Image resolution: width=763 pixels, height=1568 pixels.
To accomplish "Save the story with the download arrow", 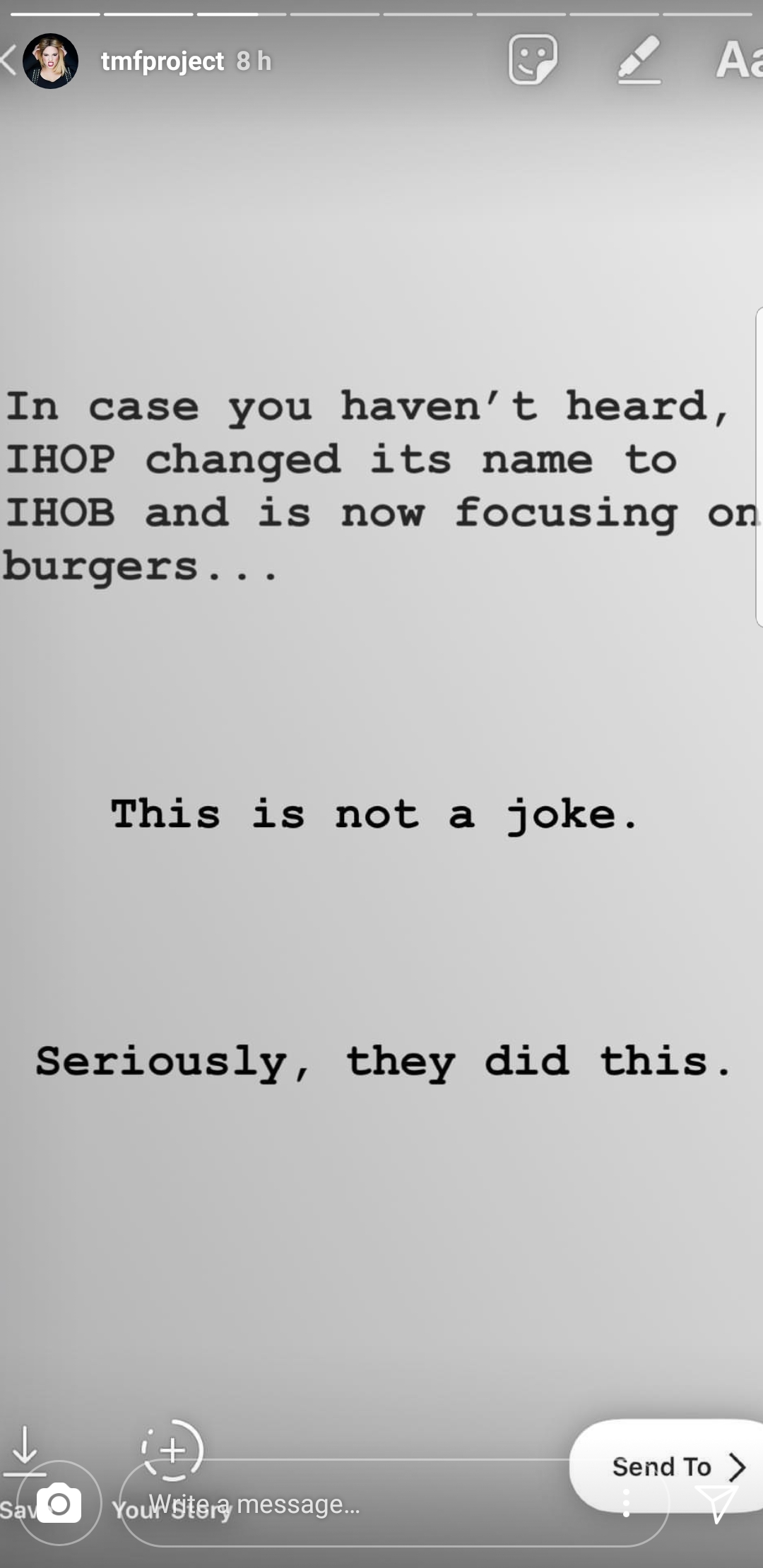I will [x=25, y=1449].
